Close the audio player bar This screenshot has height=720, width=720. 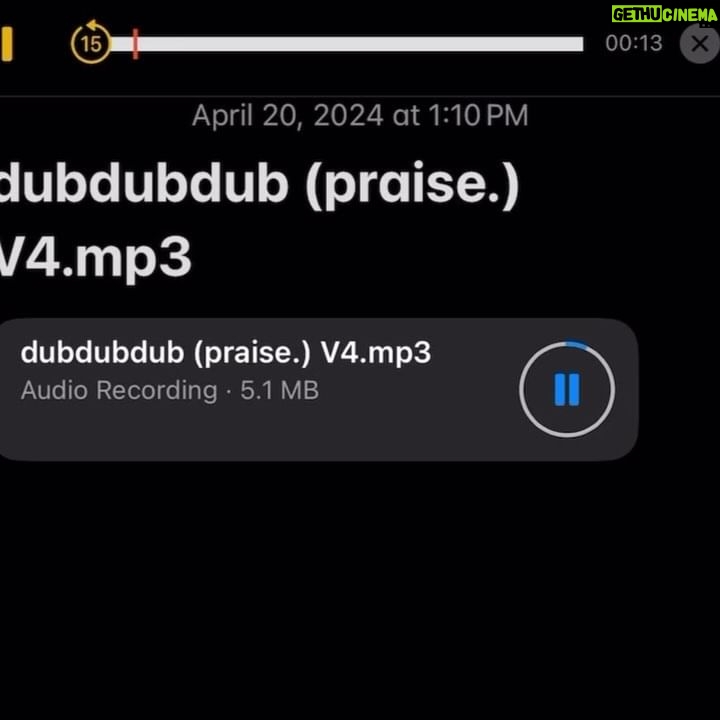pyautogui.click(x=698, y=44)
